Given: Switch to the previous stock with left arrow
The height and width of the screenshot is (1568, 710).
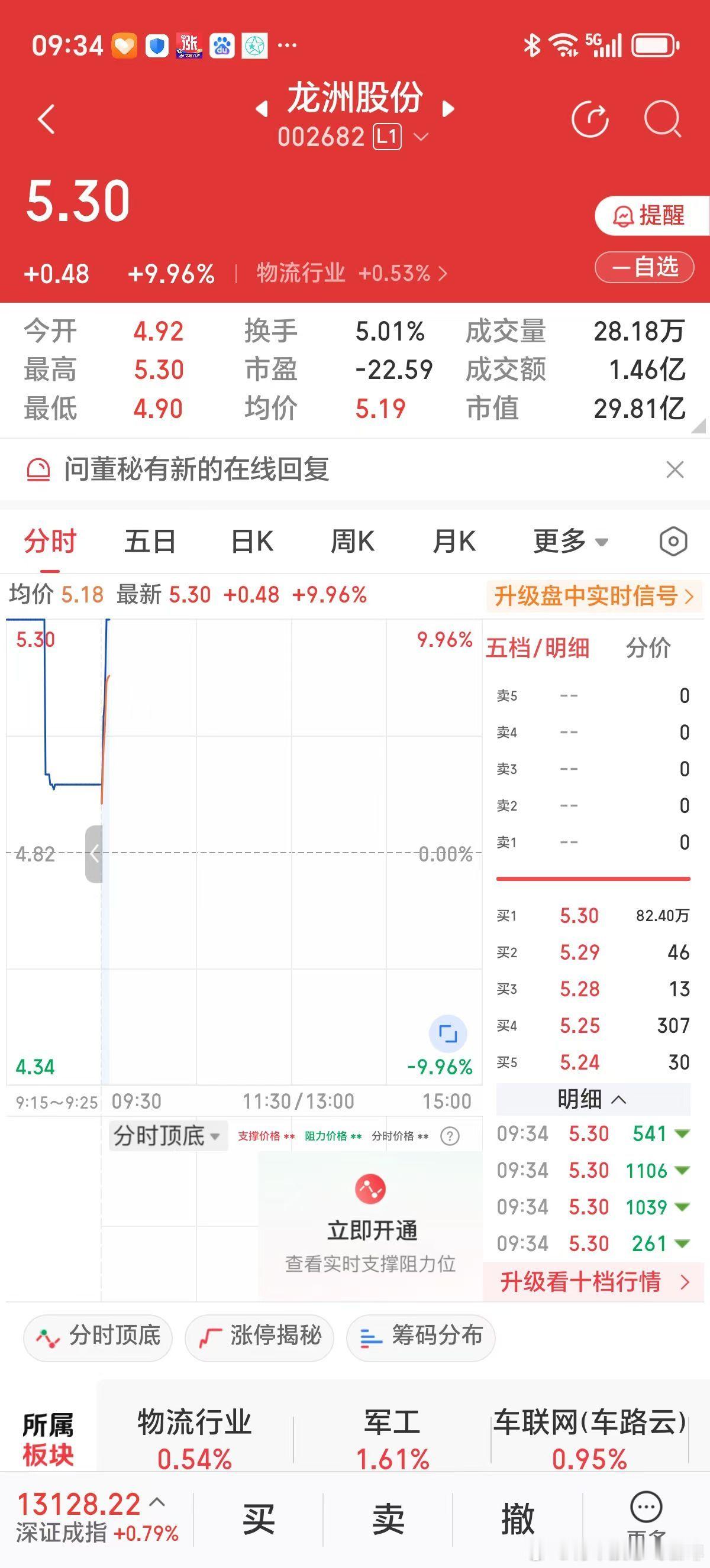Looking at the screenshot, I should [x=262, y=109].
